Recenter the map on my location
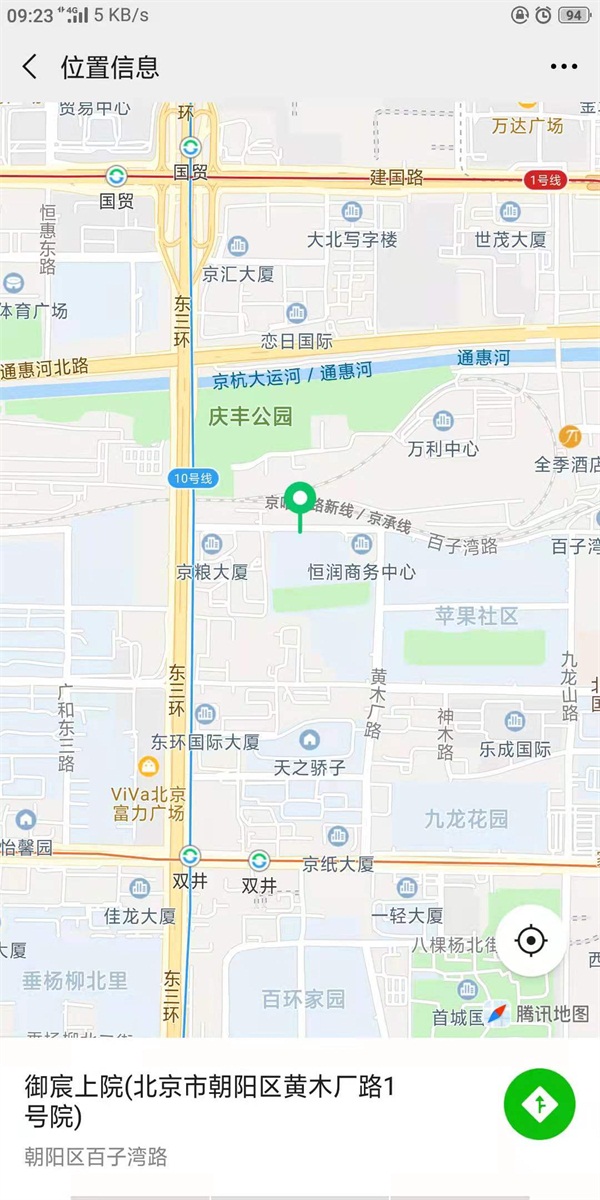The image size is (600, 1200). [x=531, y=941]
